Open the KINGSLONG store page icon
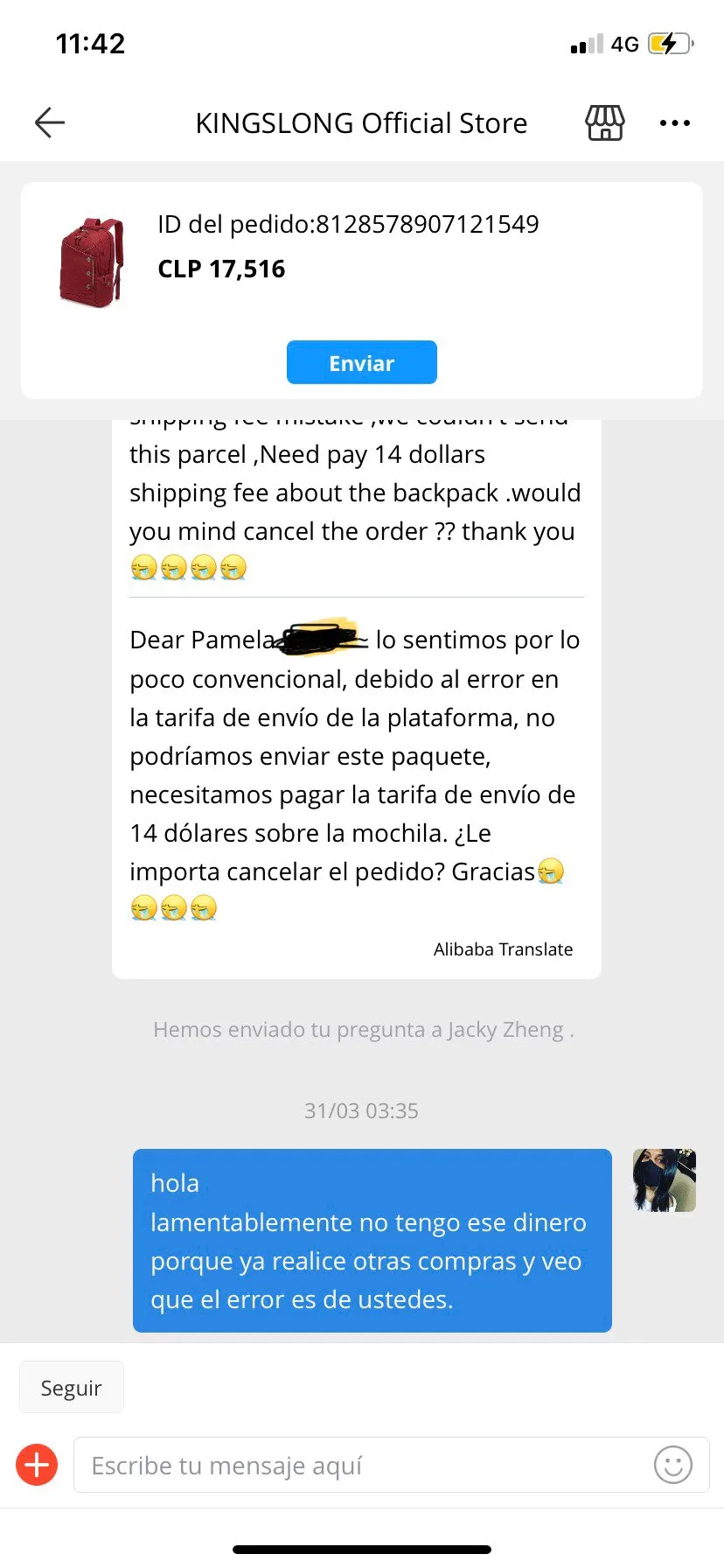The height and width of the screenshot is (1568, 724). click(604, 123)
